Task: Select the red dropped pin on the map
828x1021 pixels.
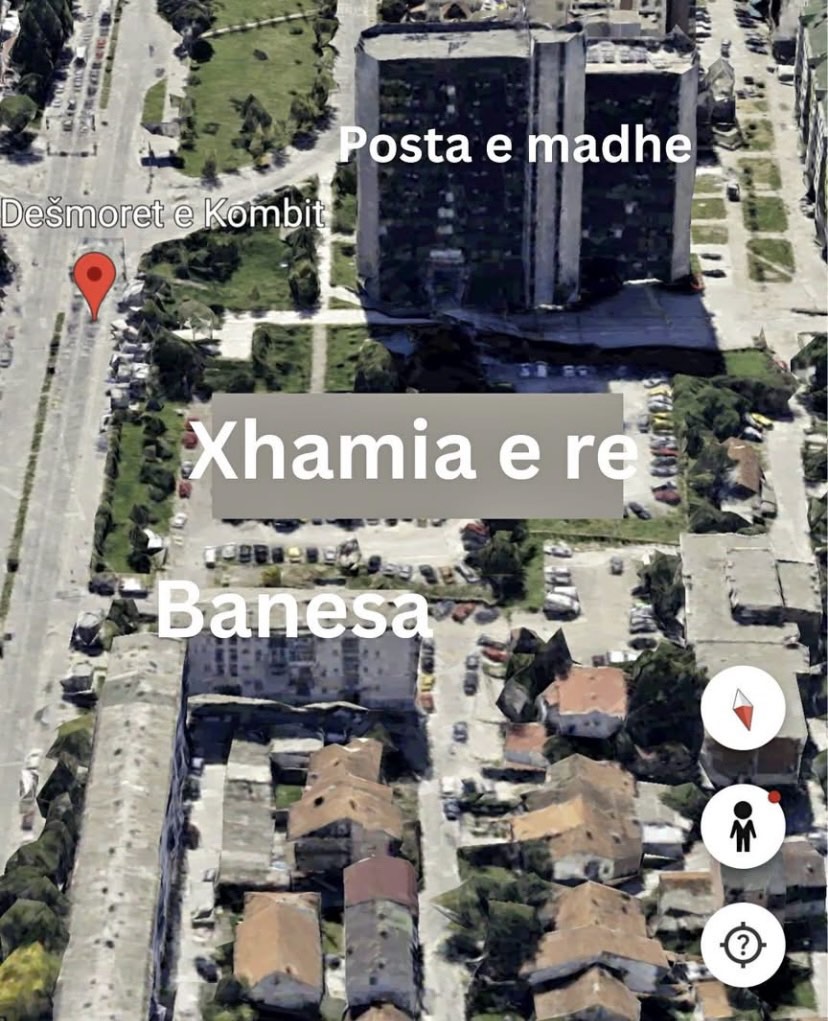Action: point(96,280)
